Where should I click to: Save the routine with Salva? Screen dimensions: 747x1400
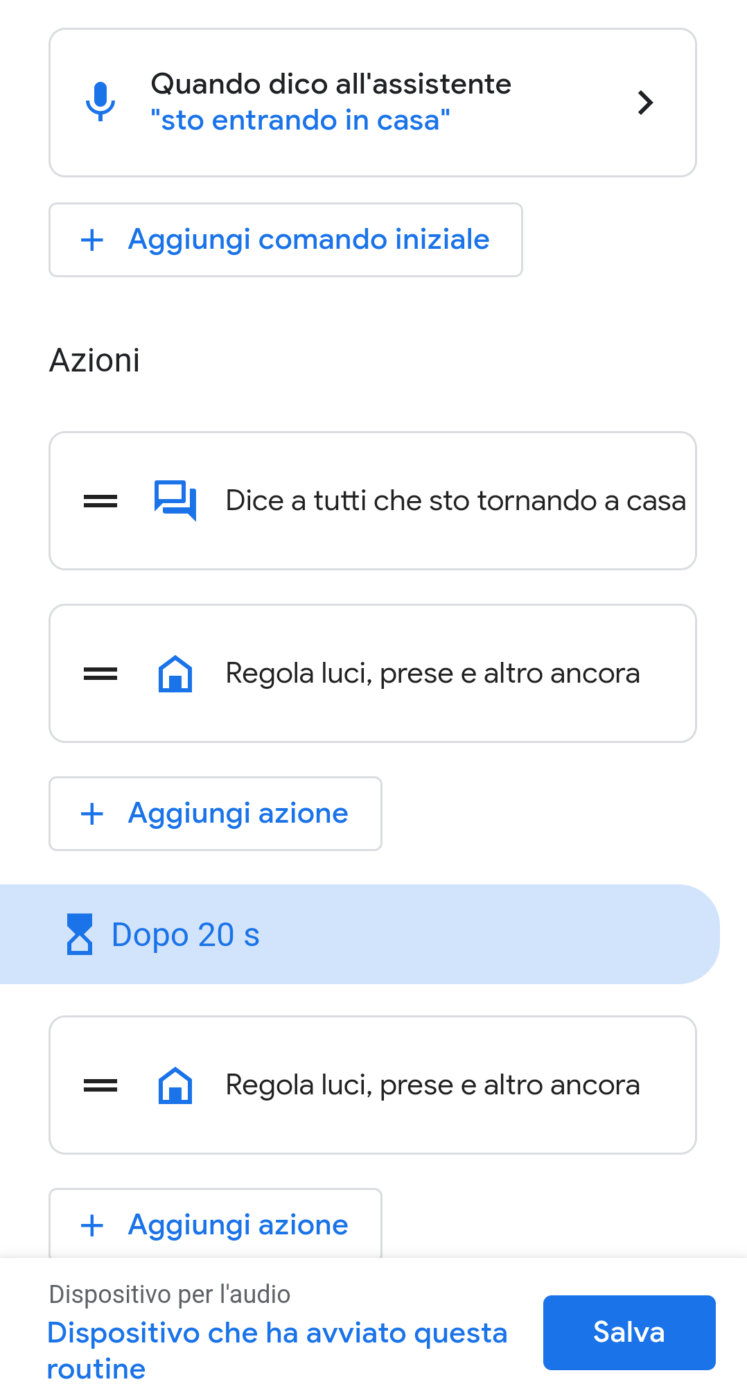coord(629,1332)
